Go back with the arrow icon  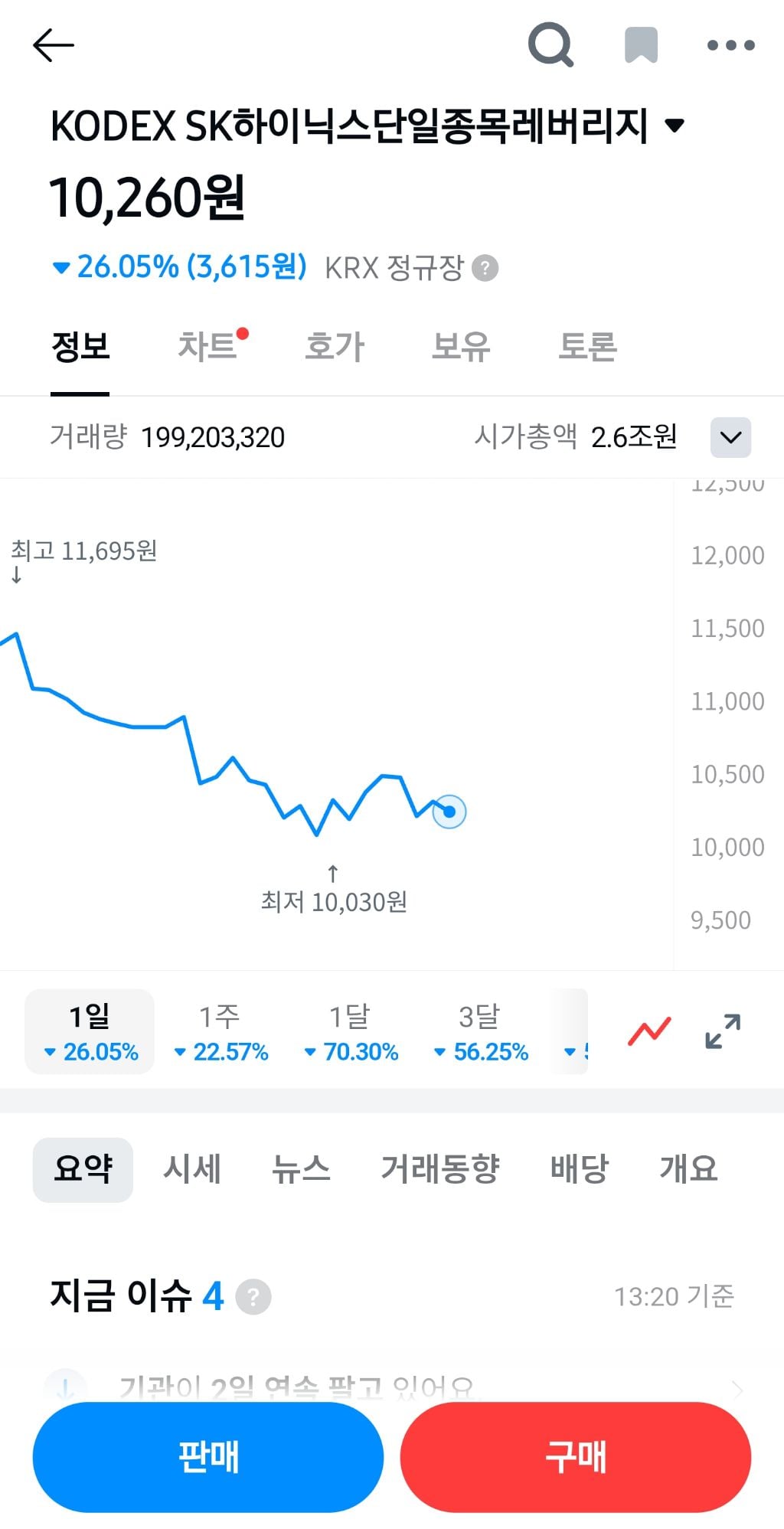click(54, 45)
